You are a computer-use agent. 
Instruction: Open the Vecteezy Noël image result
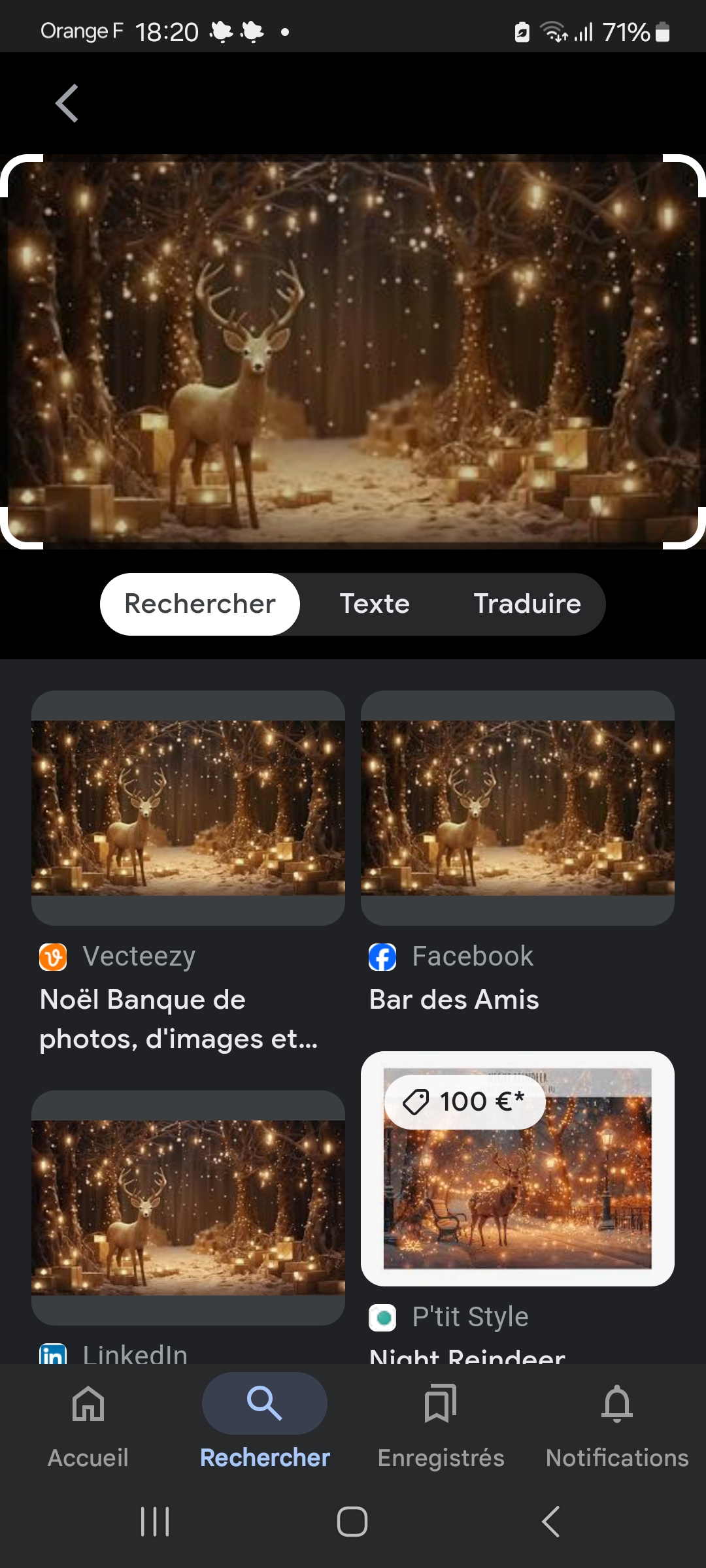coord(188,808)
